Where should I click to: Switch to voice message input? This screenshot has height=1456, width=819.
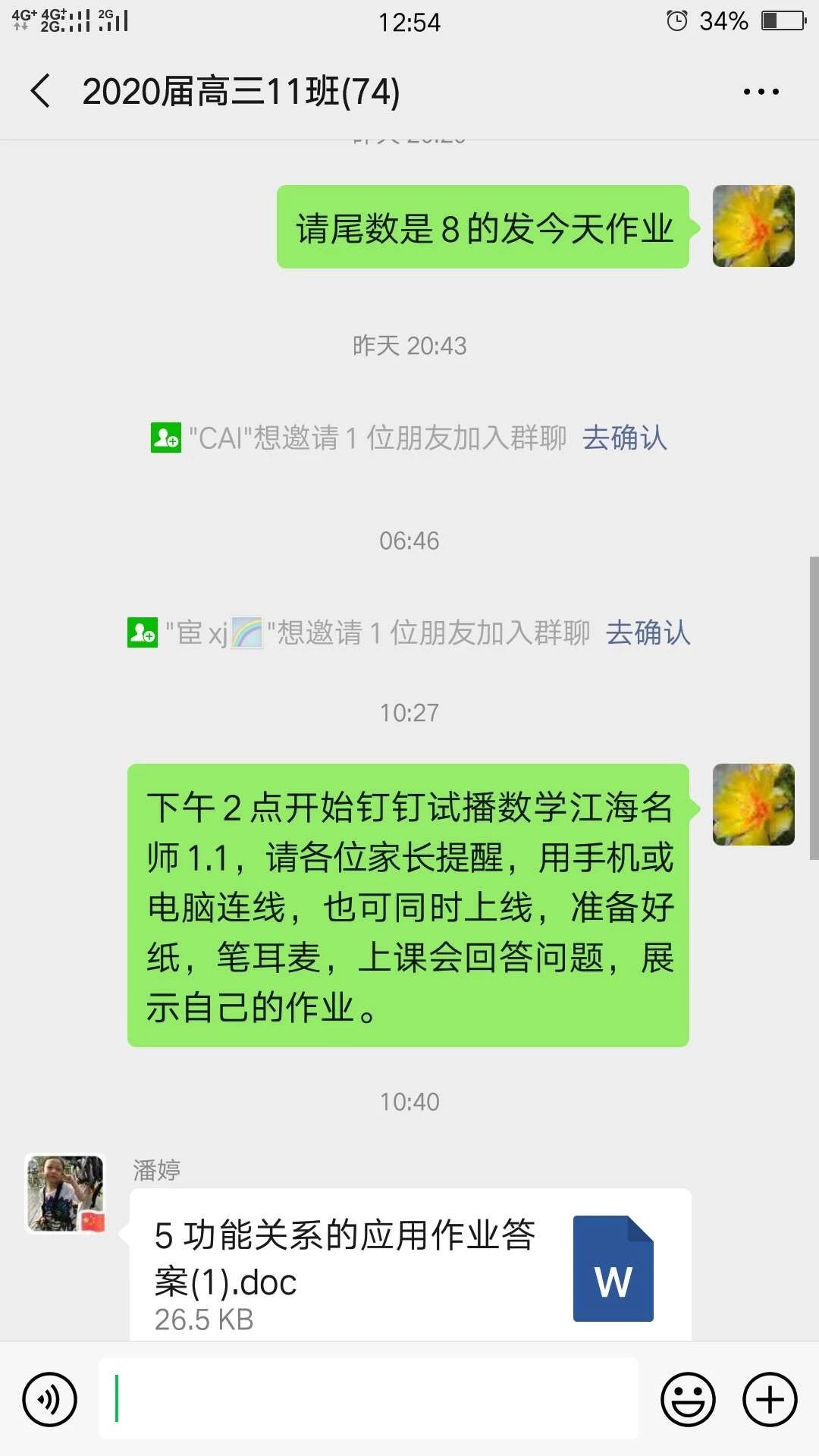coord(50,1399)
